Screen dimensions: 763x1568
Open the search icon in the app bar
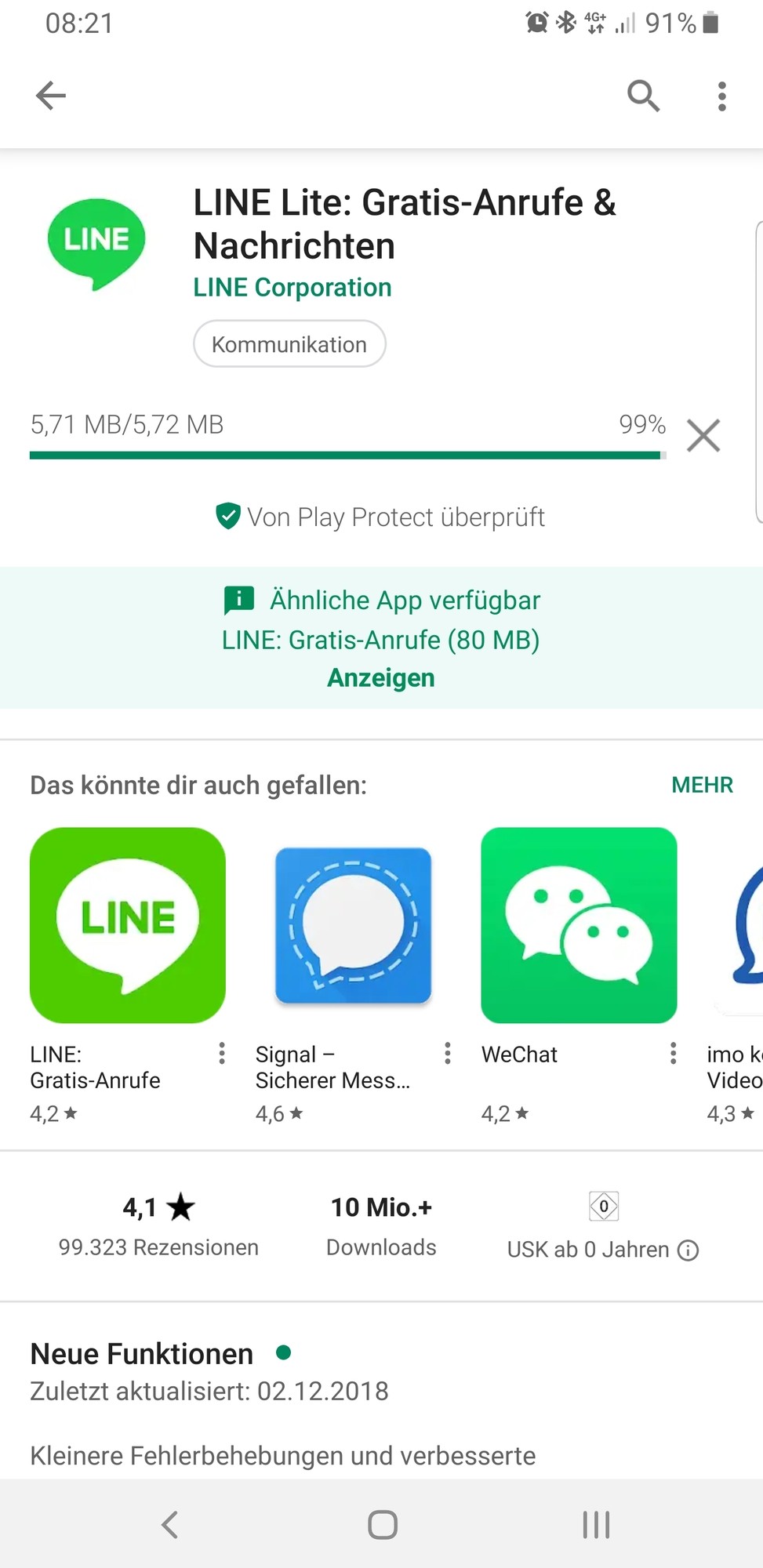coord(643,96)
